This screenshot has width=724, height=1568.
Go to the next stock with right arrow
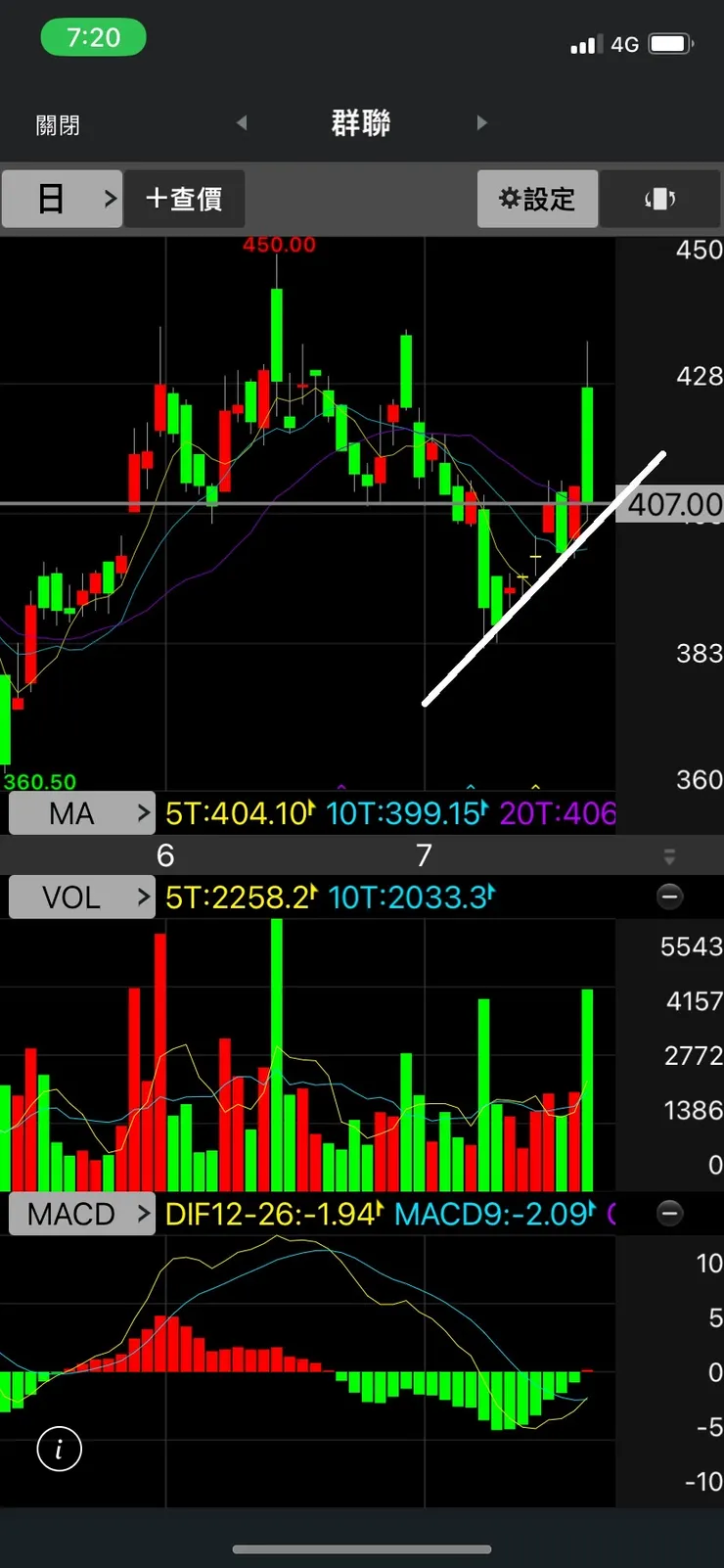[480, 123]
